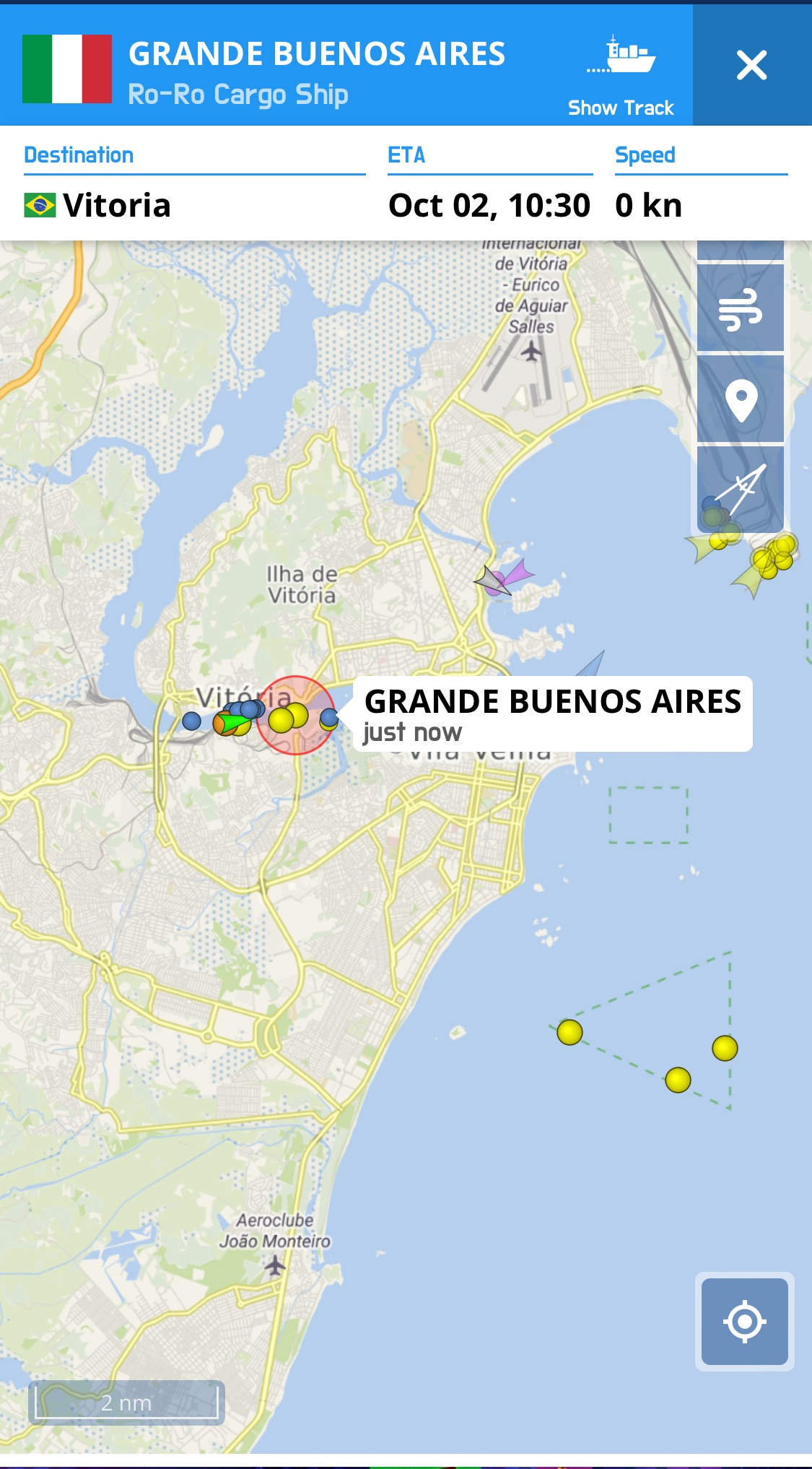
Task: Open the distance measuring compass tool
Action: pos(741,490)
